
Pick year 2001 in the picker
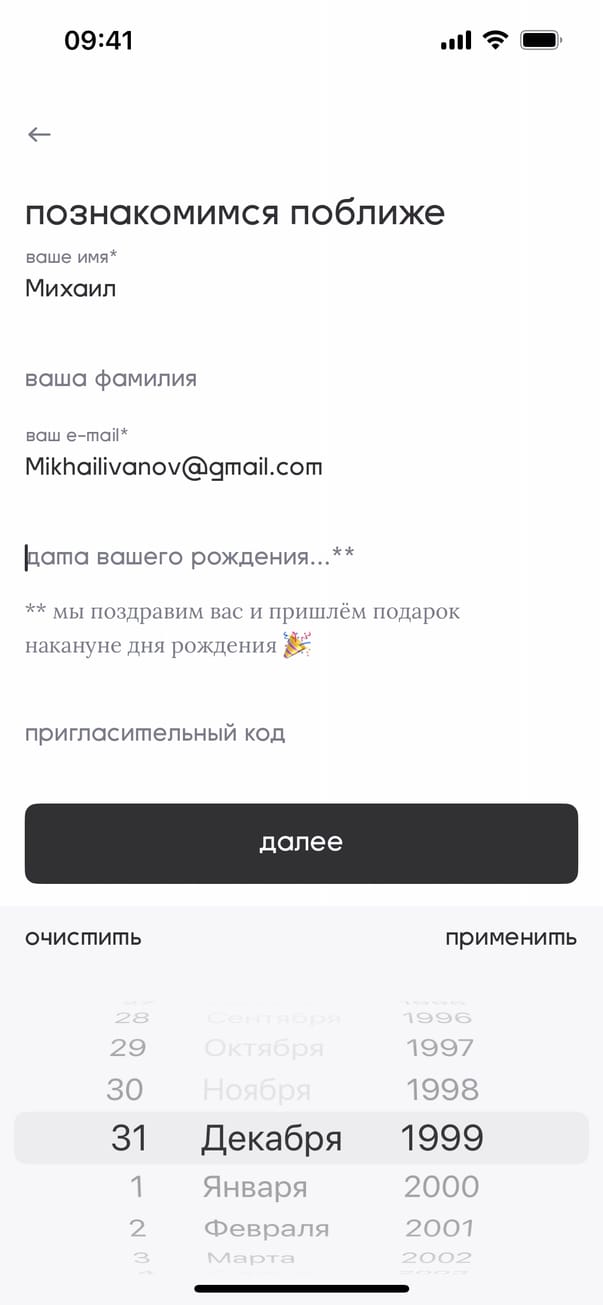pos(441,1228)
